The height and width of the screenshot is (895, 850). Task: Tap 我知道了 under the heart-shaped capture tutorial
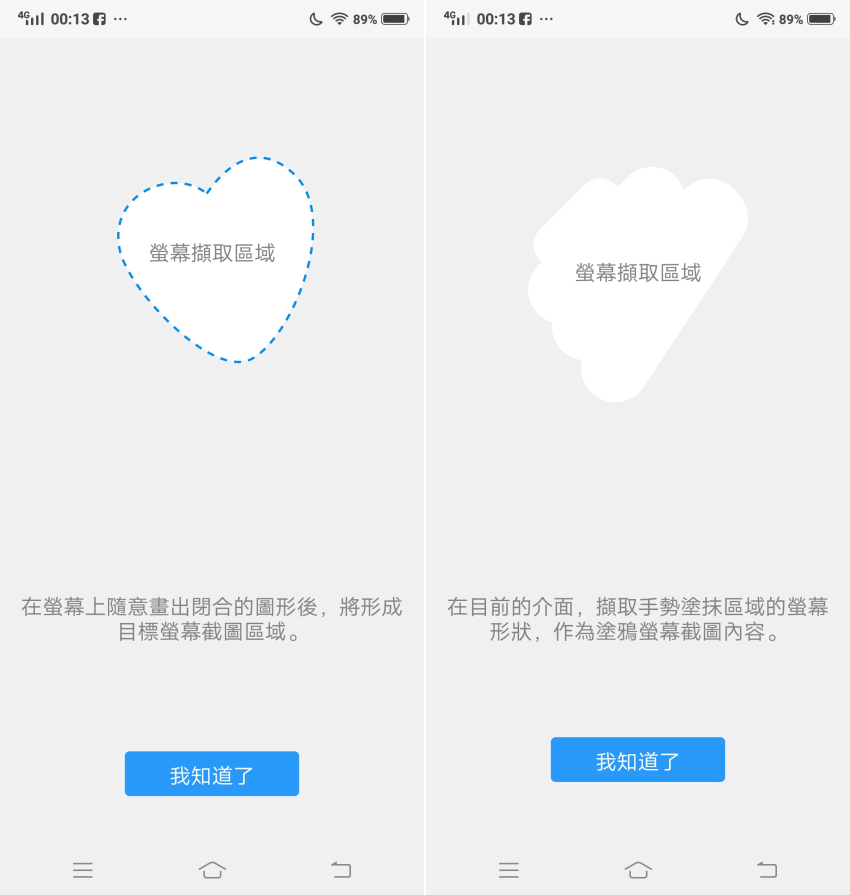(x=212, y=774)
